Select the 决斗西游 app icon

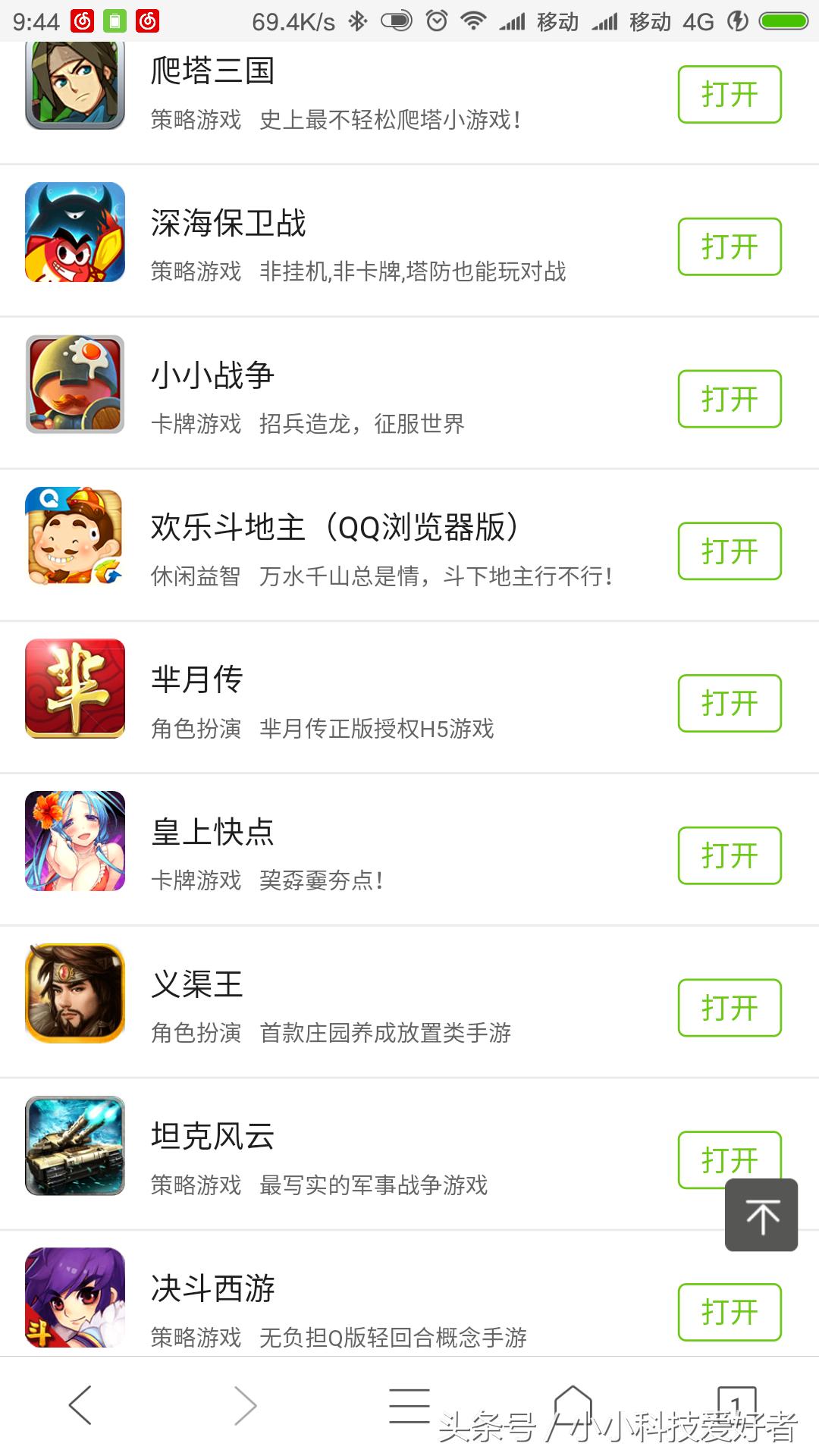coord(74,1298)
